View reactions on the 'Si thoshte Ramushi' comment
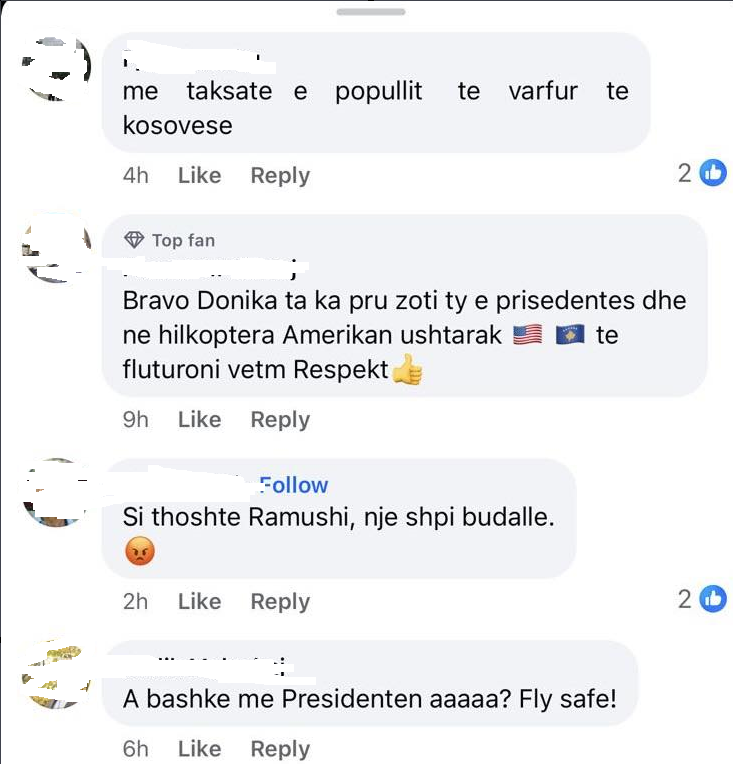 (x=702, y=599)
